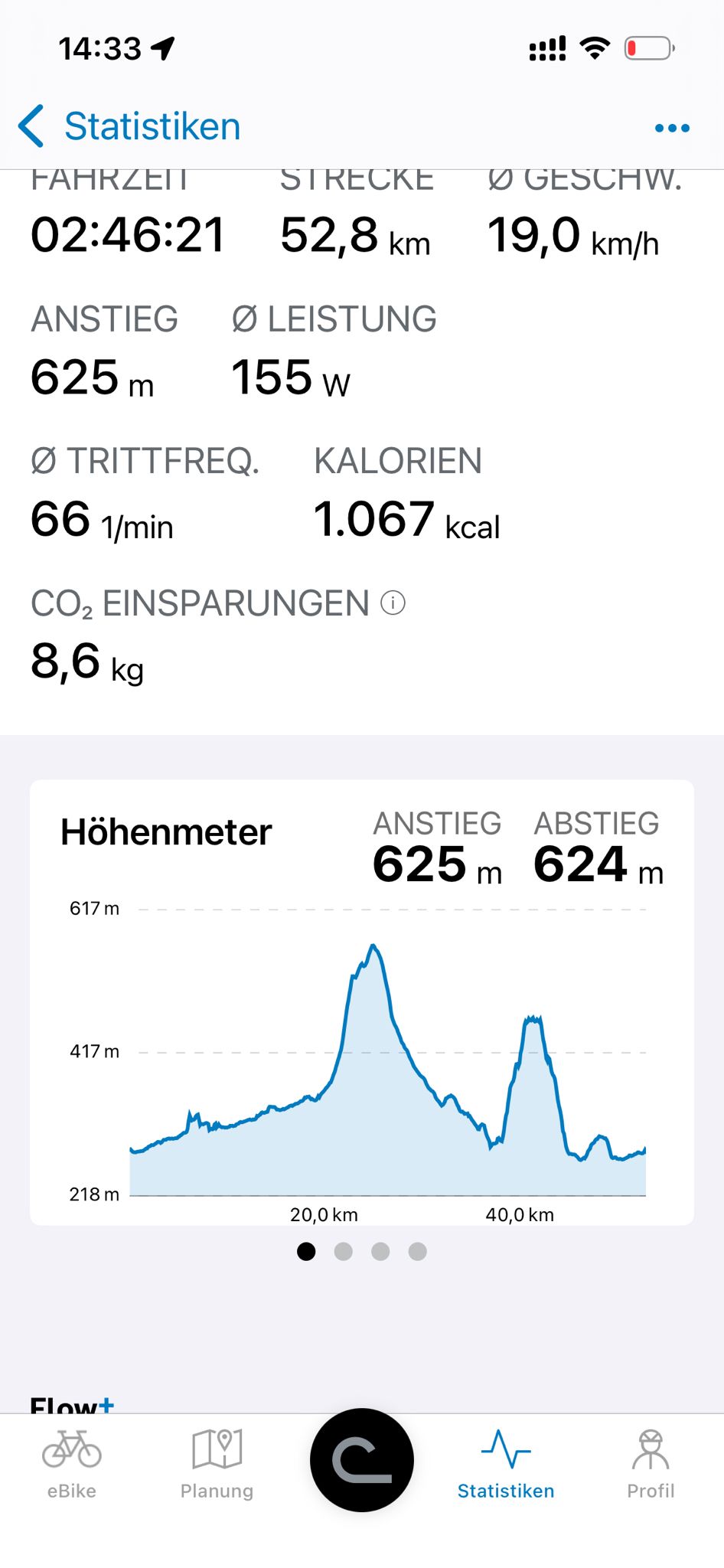Tap the central black ride button
The width and height of the screenshot is (724, 1568).
362,1460
